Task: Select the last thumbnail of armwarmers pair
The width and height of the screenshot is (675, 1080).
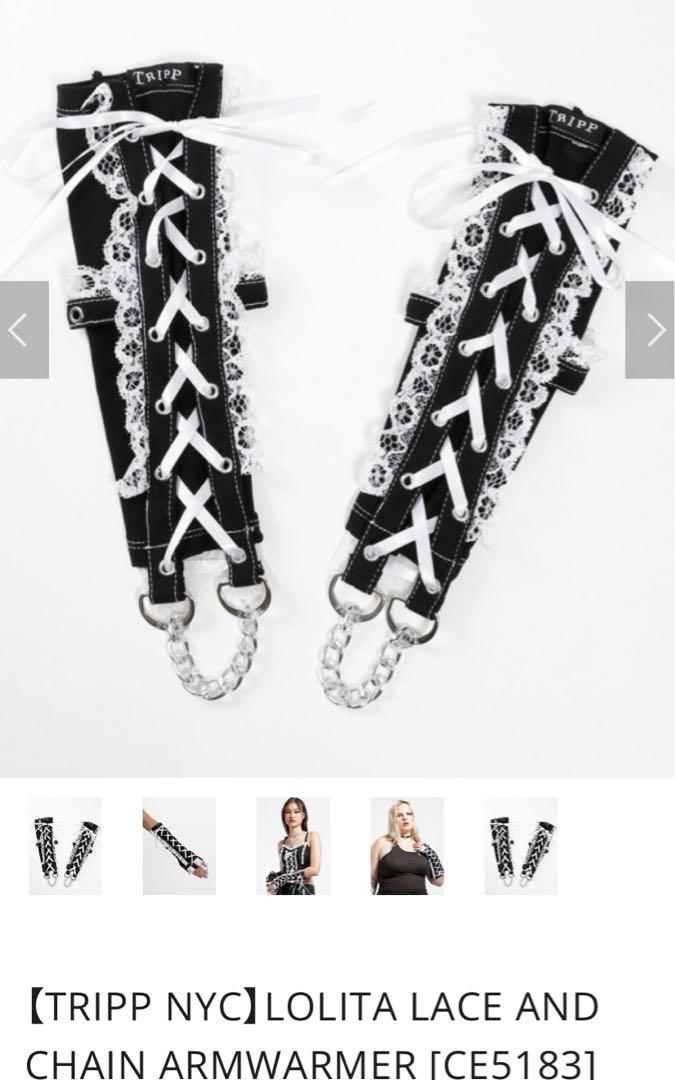Action: (521, 846)
